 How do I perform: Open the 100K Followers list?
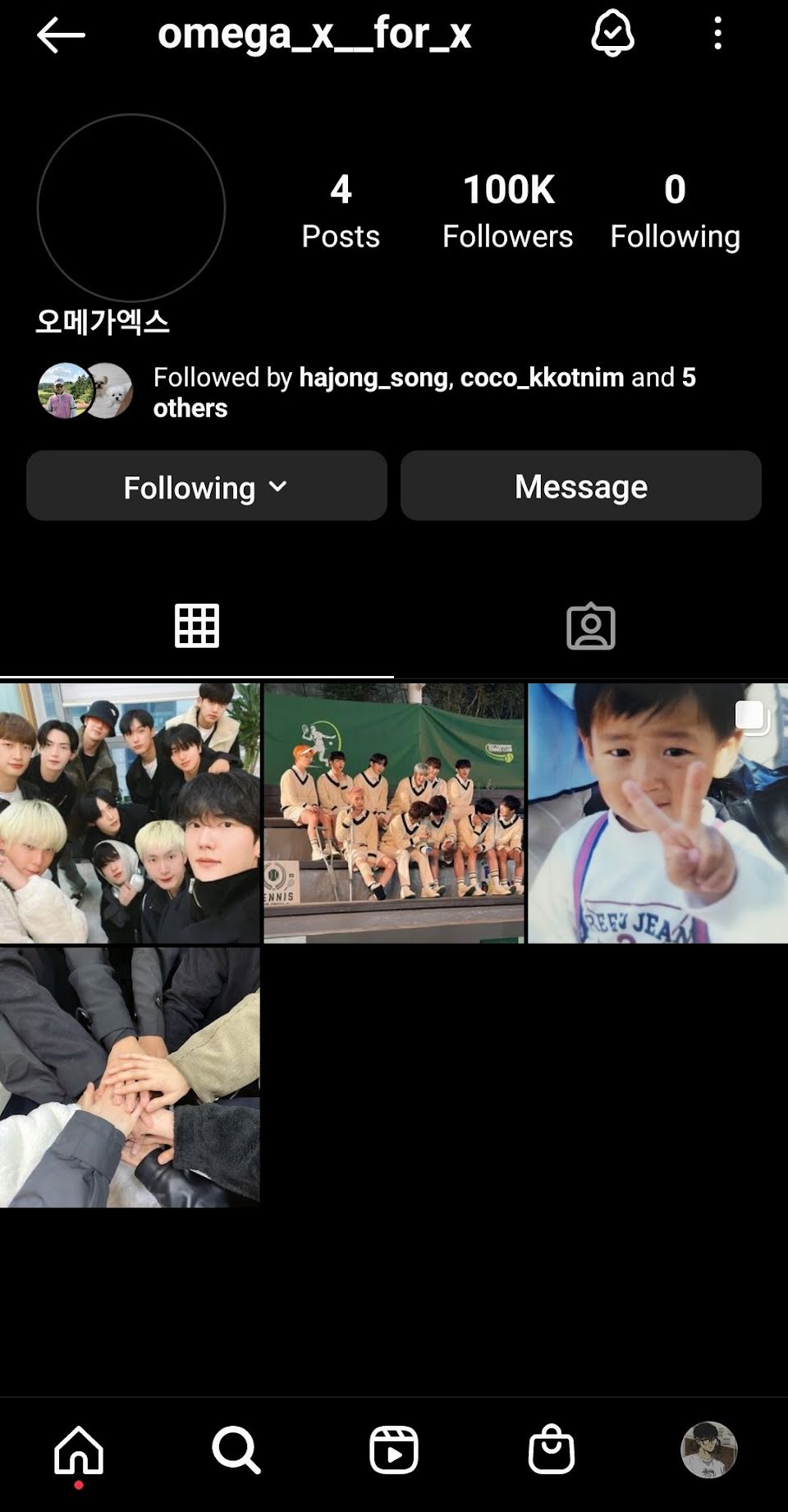[x=507, y=210]
